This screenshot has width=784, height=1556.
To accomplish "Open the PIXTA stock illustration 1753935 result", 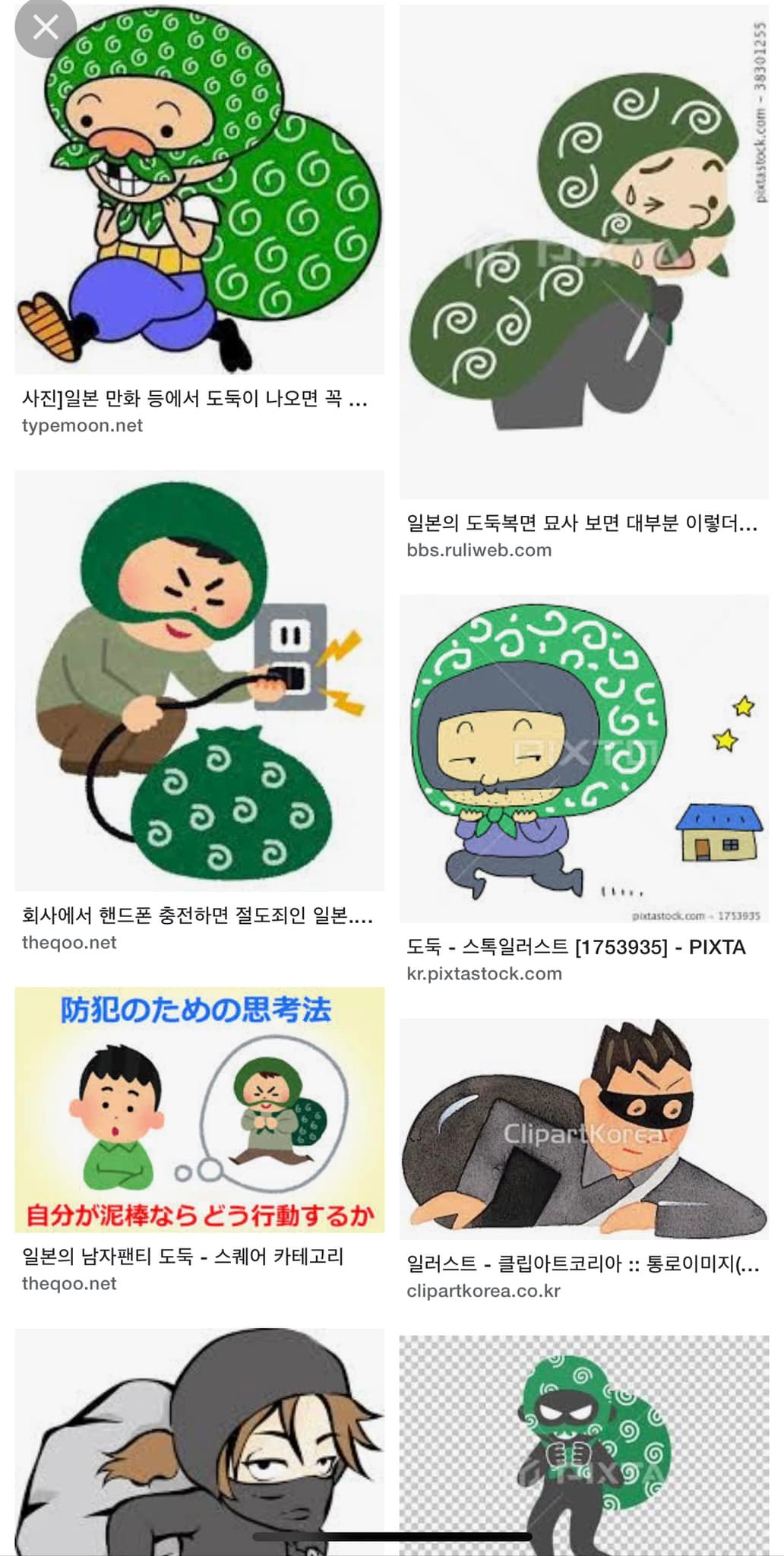I will click(583, 758).
